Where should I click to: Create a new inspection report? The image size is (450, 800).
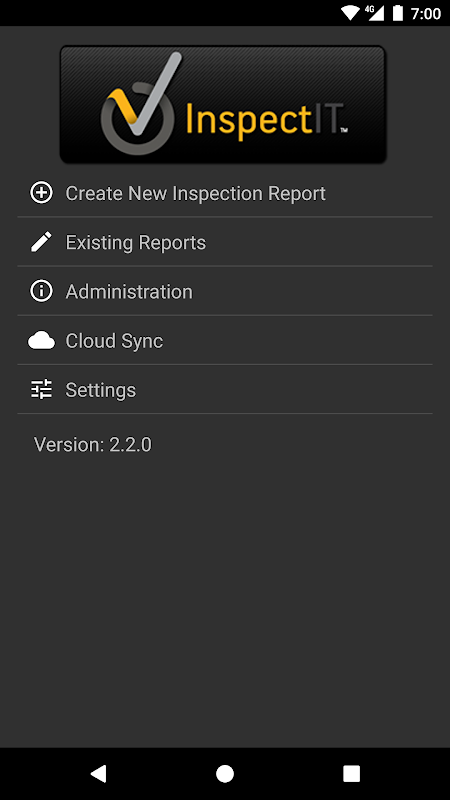coord(225,193)
